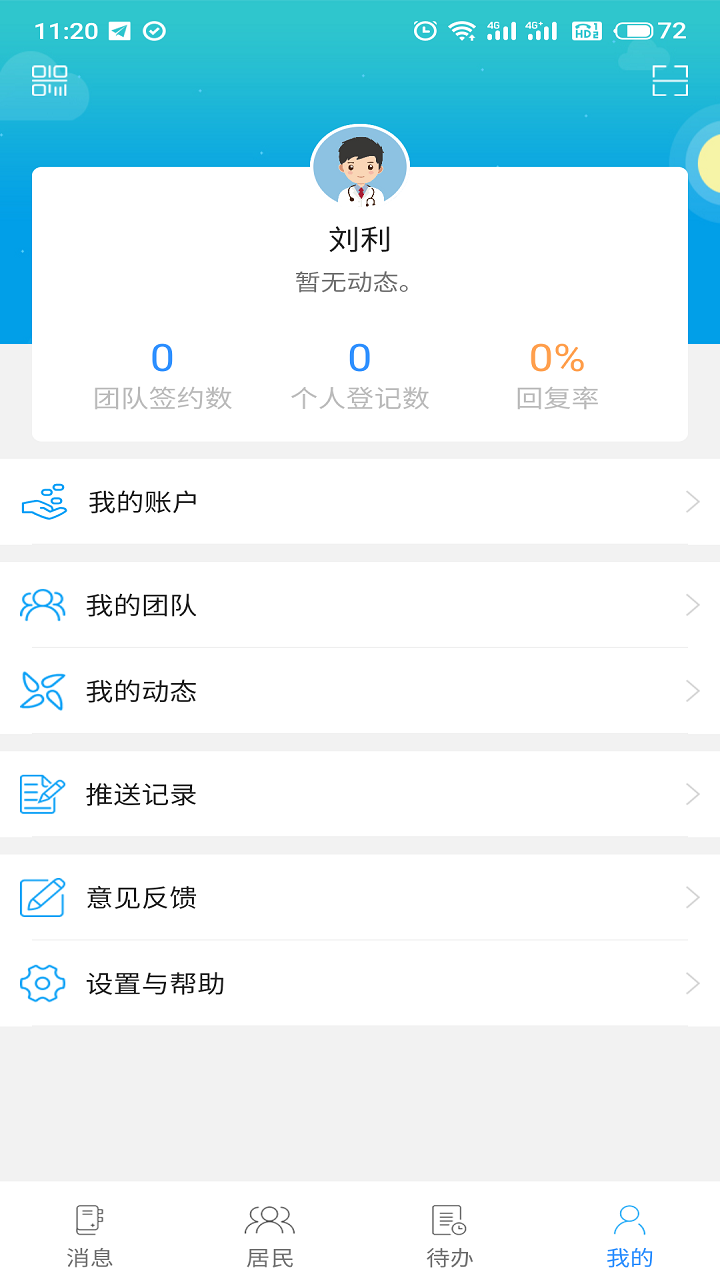Screen dimensions: 720x1280
Task: Open the QR code icon
Action: pos(49,81)
